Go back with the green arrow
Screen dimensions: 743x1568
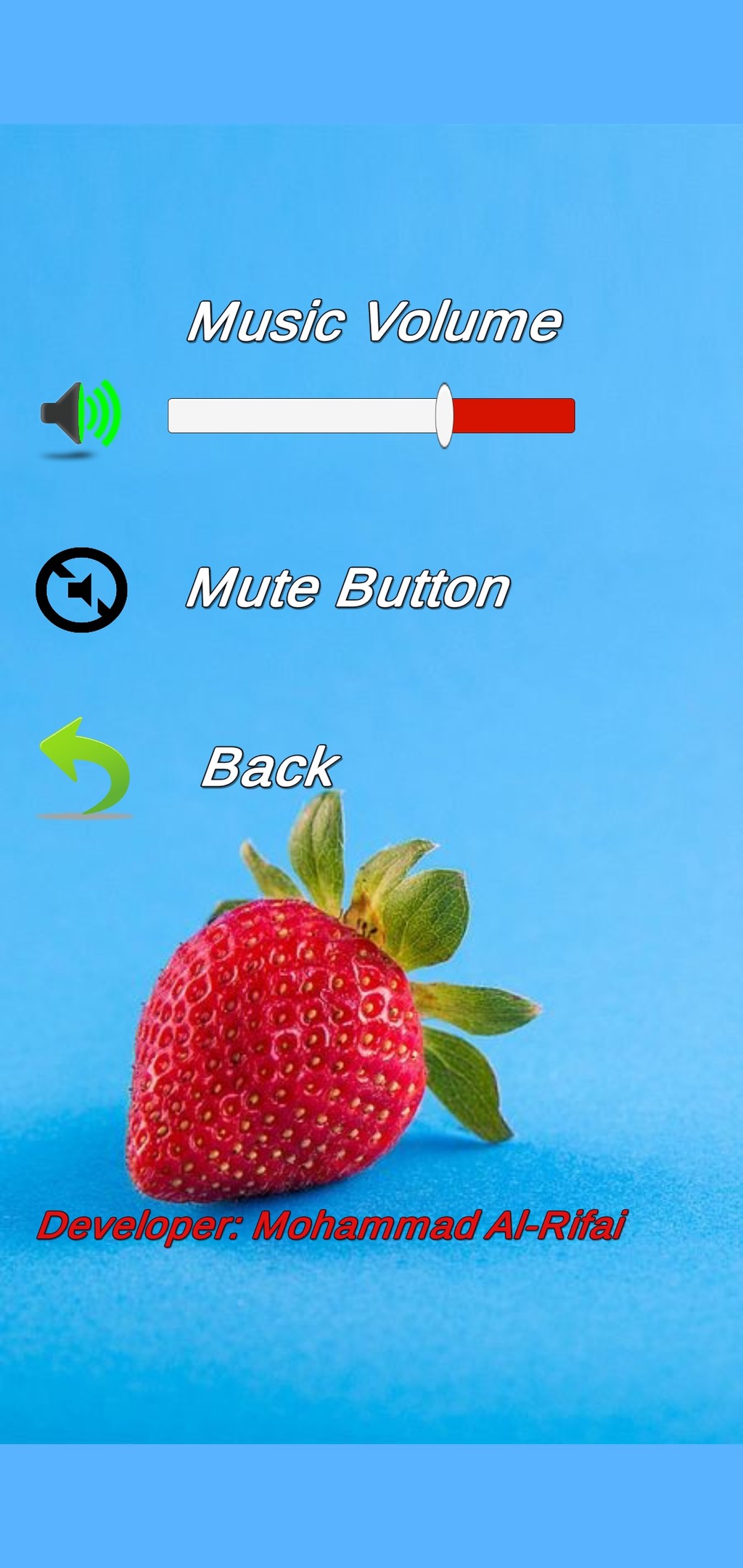85,767
